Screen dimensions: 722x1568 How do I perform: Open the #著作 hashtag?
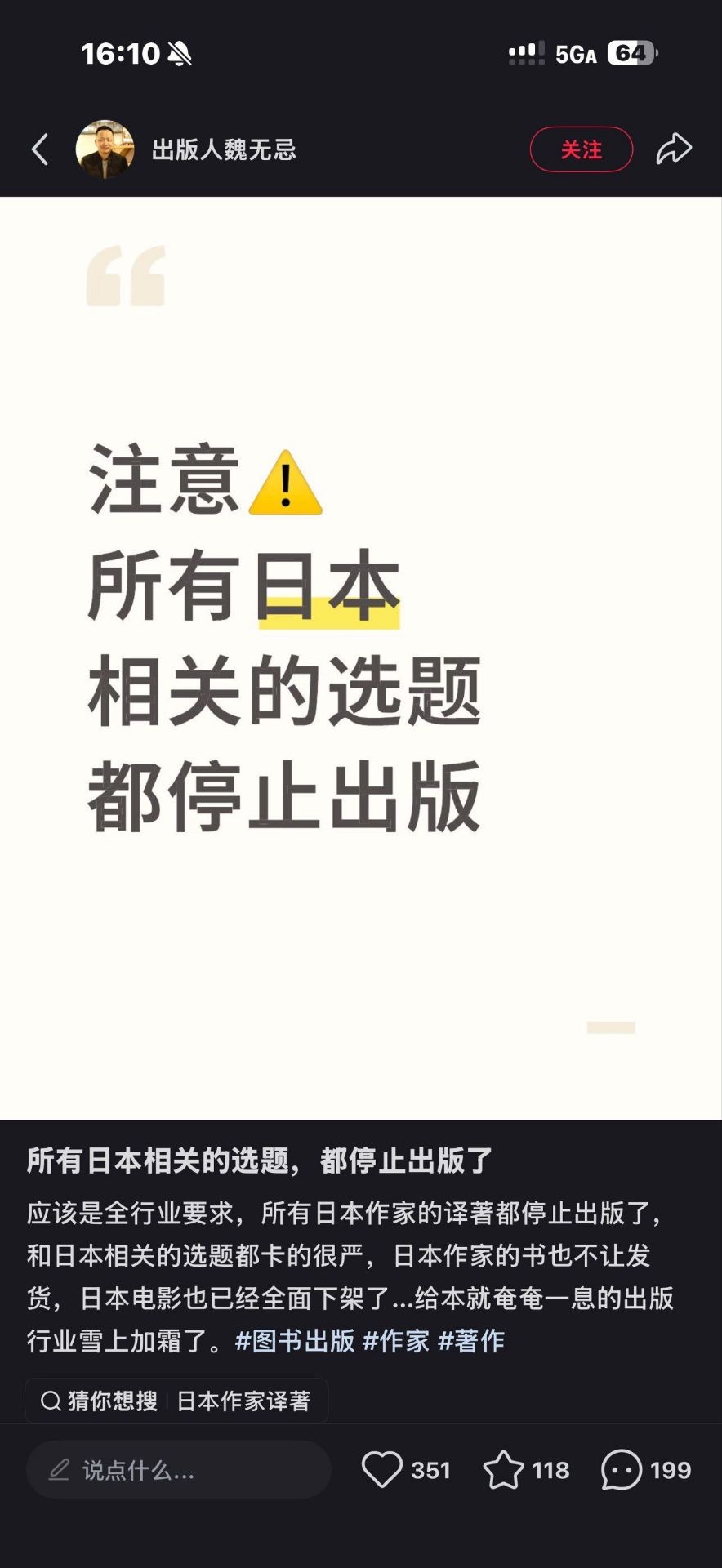[471, 1340]
